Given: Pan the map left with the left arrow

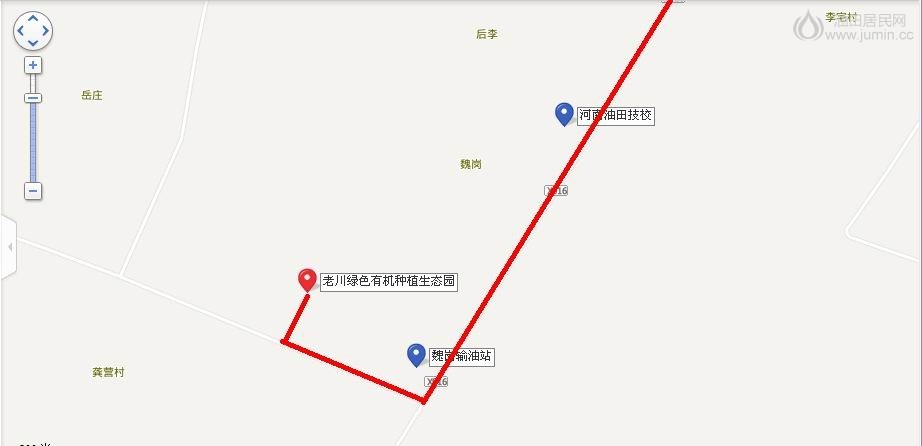Looking at the screenshot, I should tap(21, 31).
